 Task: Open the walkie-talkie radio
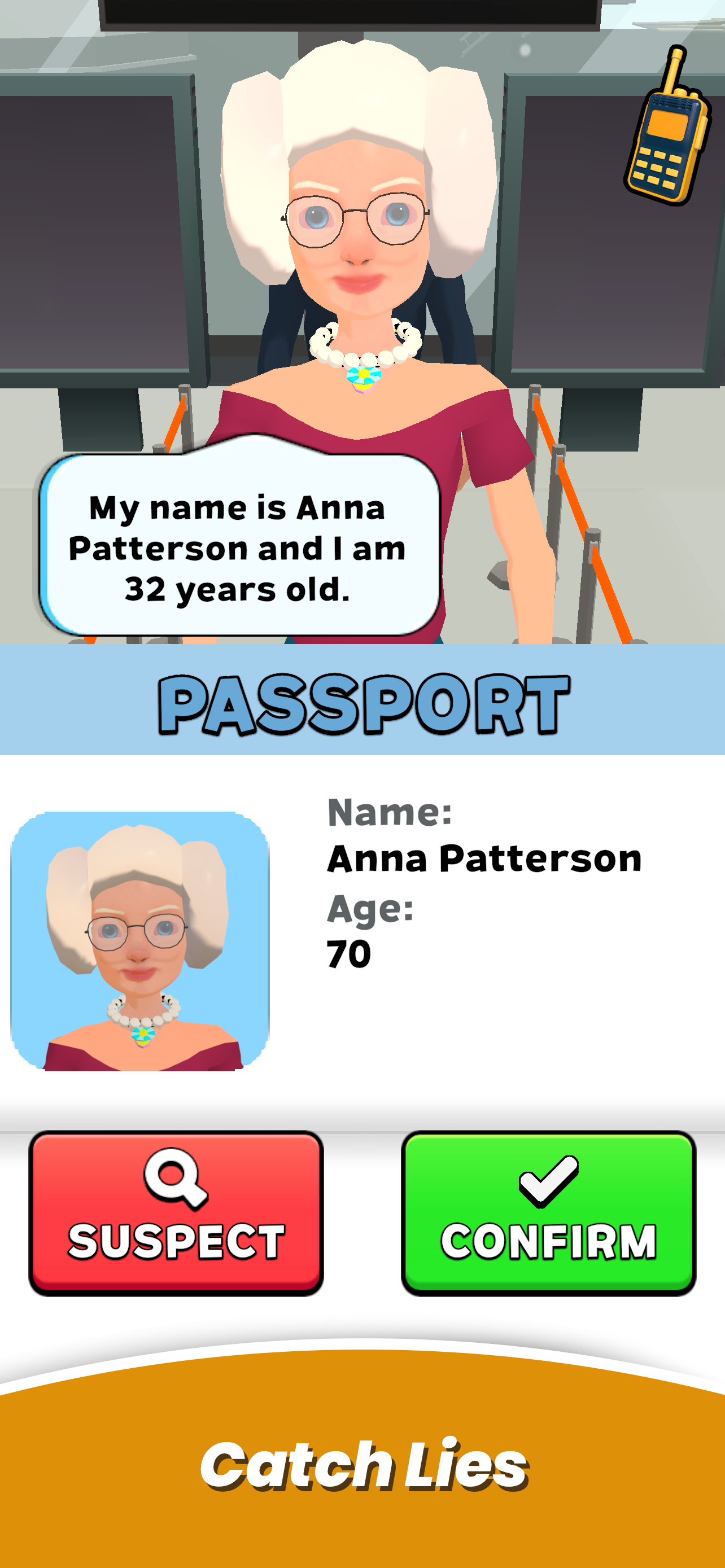tap(667, 125)
